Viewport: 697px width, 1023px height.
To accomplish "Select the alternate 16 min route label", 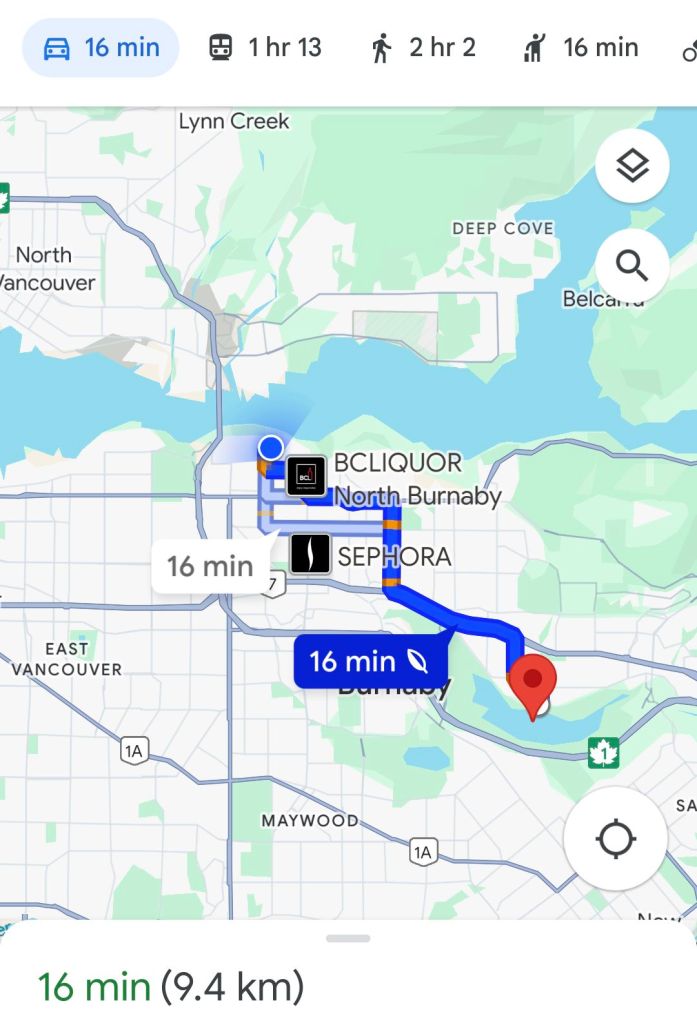I will pos(210,566).
